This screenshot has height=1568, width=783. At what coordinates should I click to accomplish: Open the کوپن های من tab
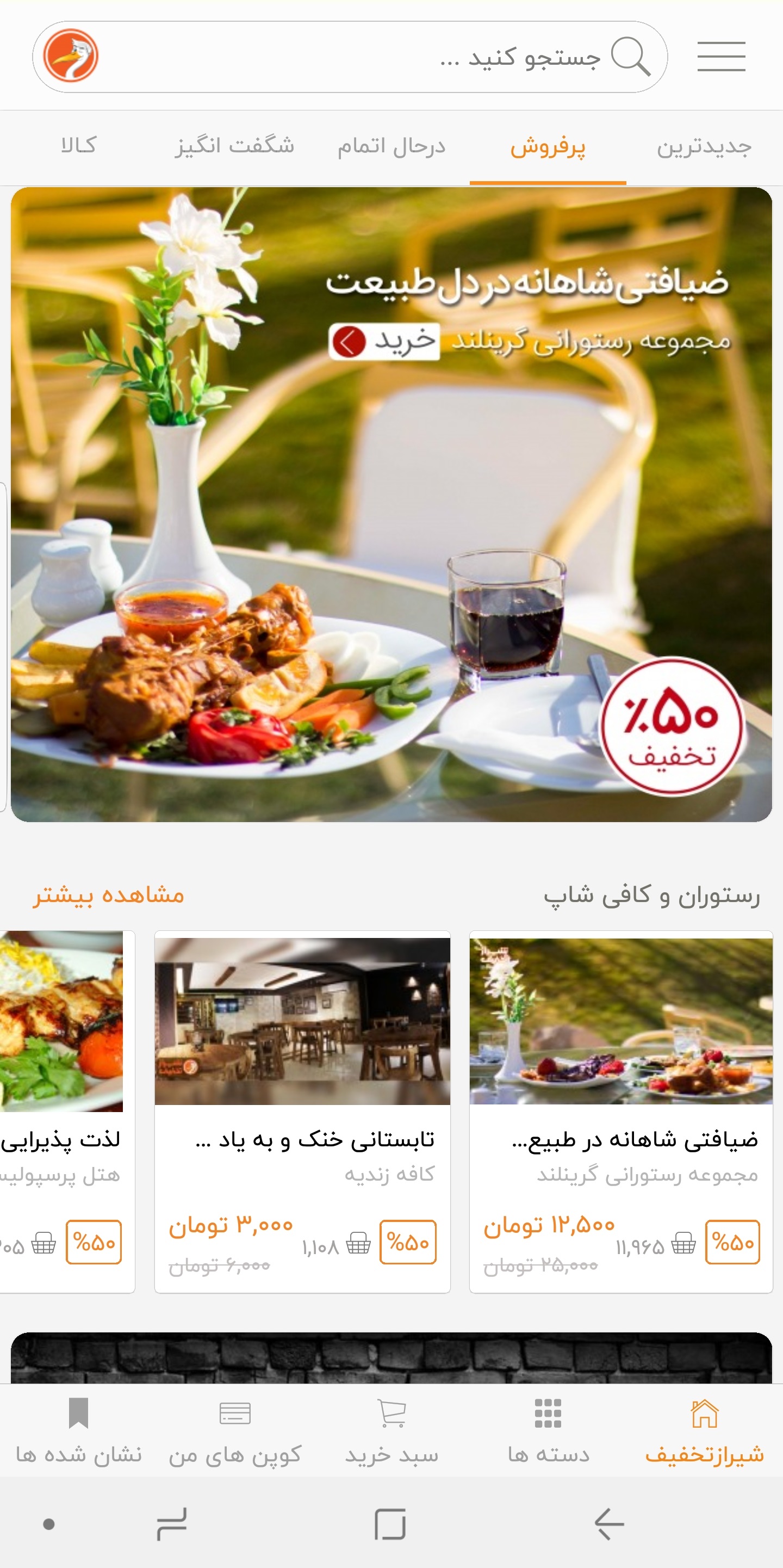point(235,1431)
